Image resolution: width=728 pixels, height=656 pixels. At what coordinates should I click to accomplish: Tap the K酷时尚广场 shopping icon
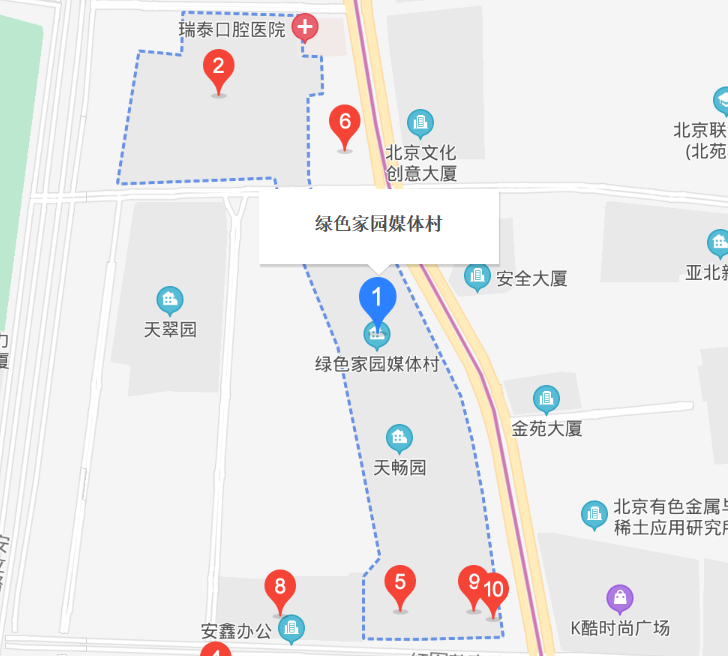coord(620,599)
